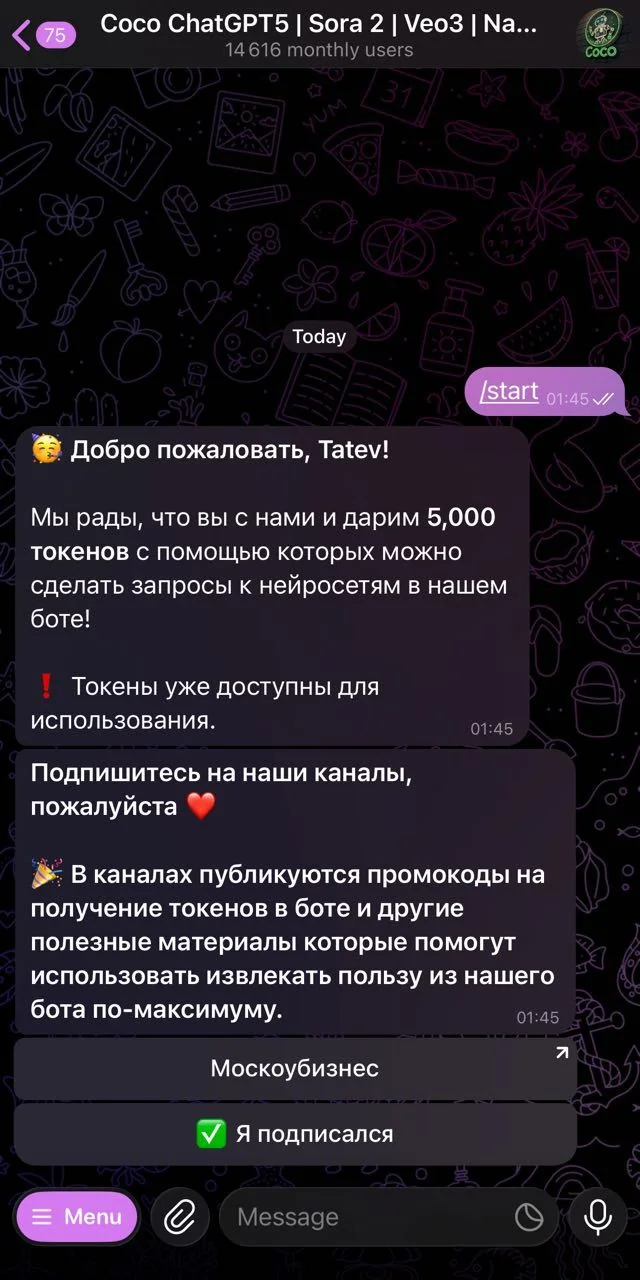The image size is (640, 1280).
Task: Open the sticker panel icon in message field
Action: (x=529, y=1217)
